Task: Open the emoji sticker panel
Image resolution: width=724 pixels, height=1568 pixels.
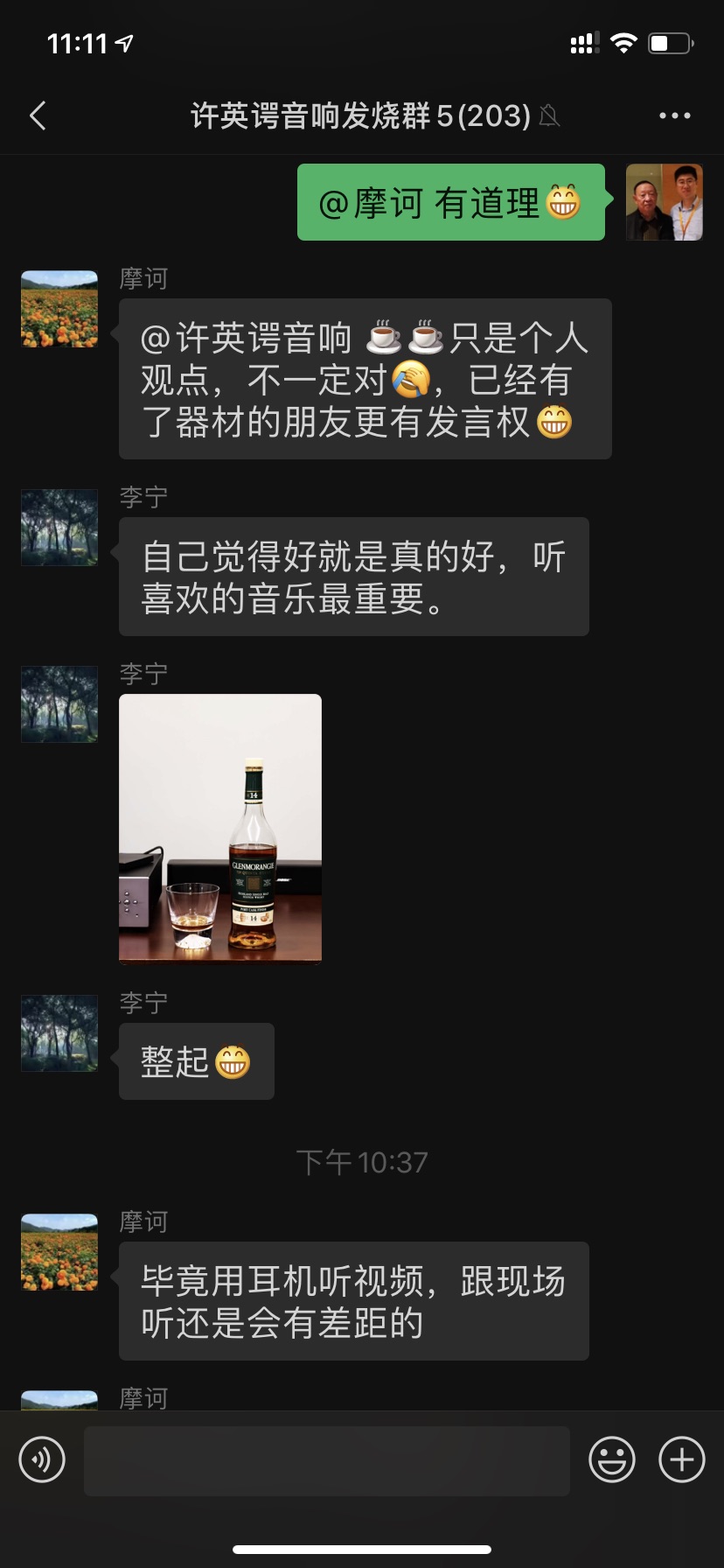Action: tap(611, 1459)
